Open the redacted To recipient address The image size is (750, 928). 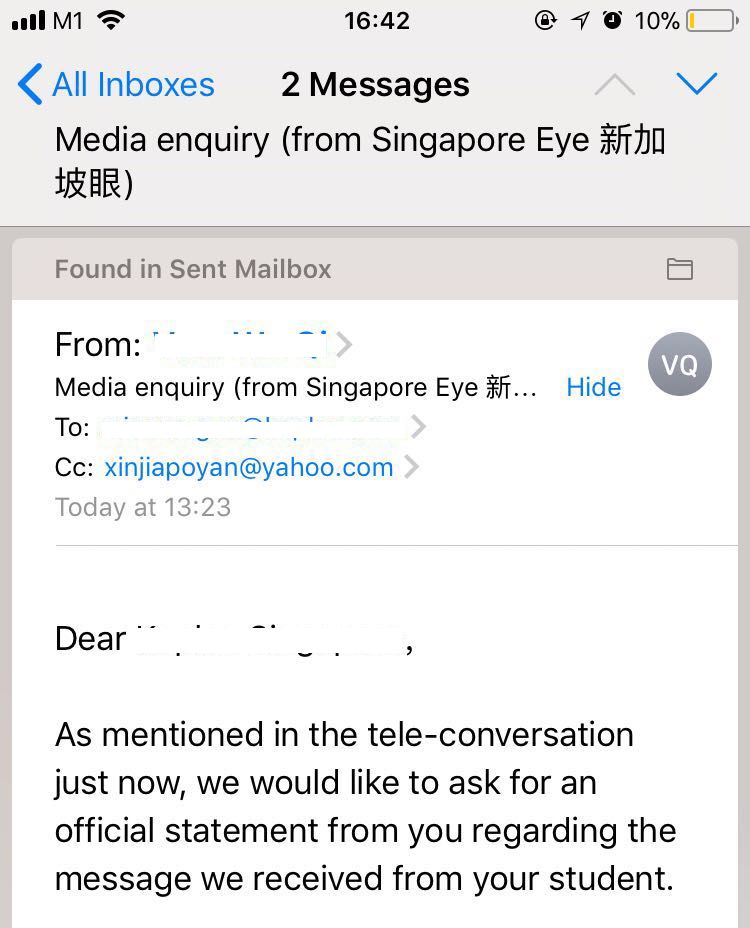tap(250, 427)
